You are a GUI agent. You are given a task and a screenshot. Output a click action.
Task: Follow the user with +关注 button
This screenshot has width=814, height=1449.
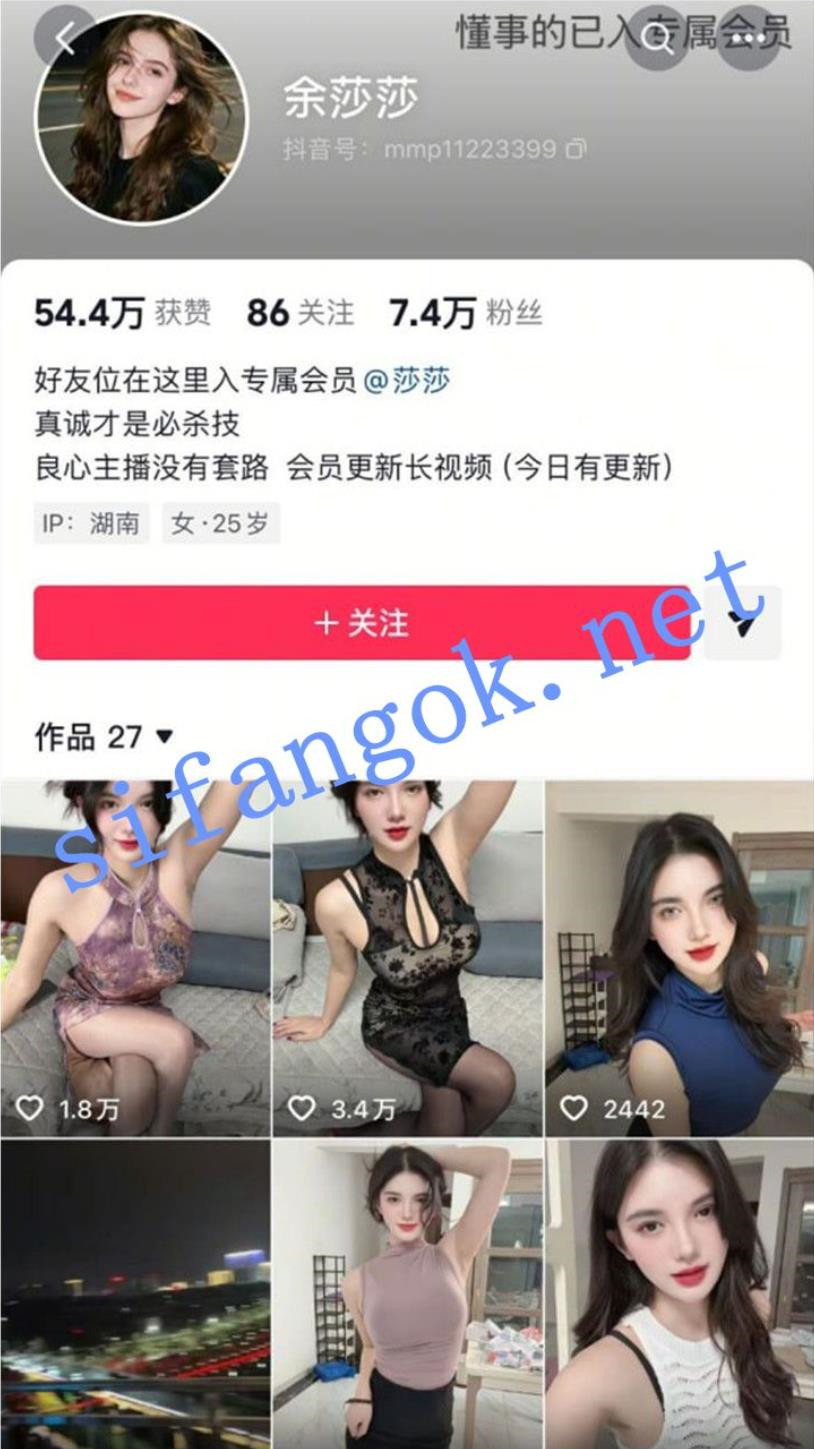point(362,623)
